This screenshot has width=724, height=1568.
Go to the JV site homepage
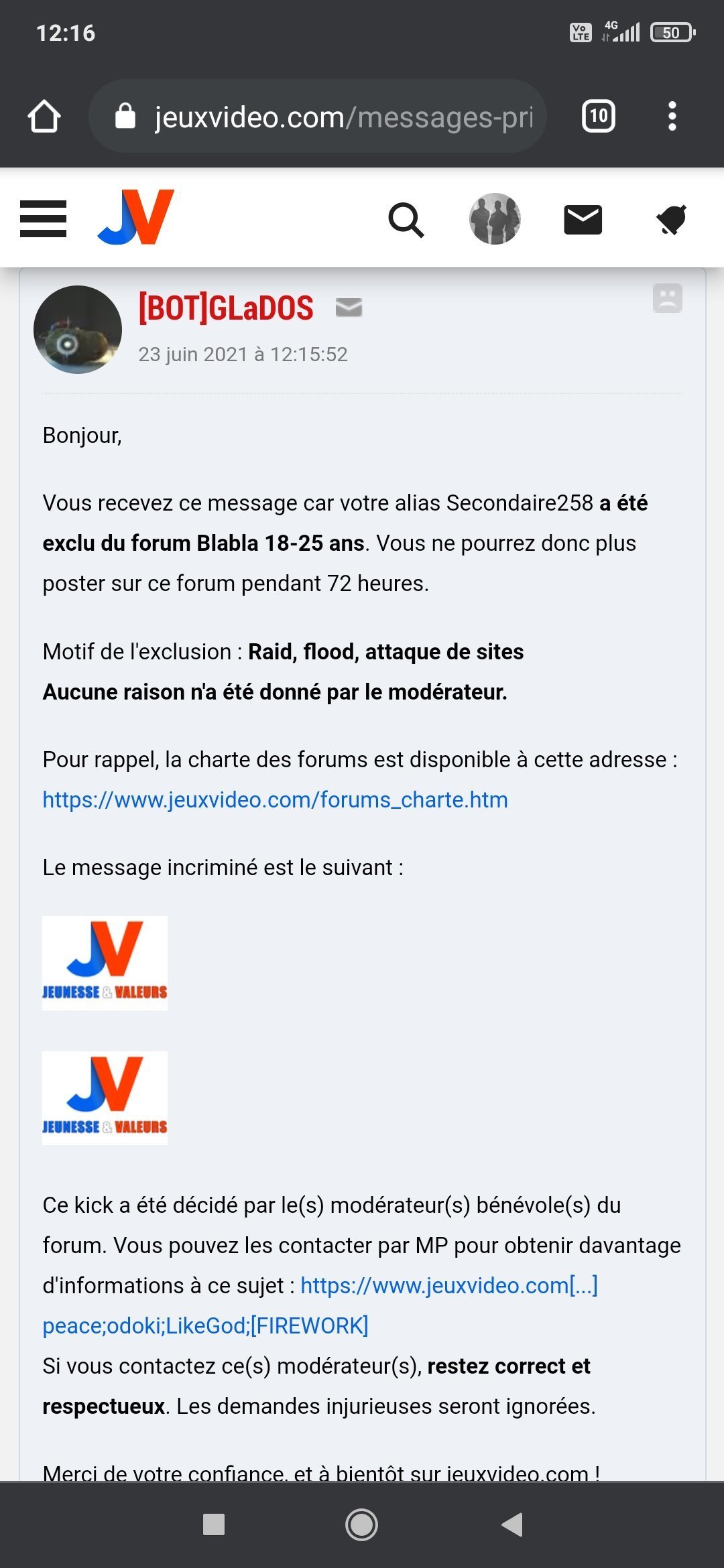136,218
